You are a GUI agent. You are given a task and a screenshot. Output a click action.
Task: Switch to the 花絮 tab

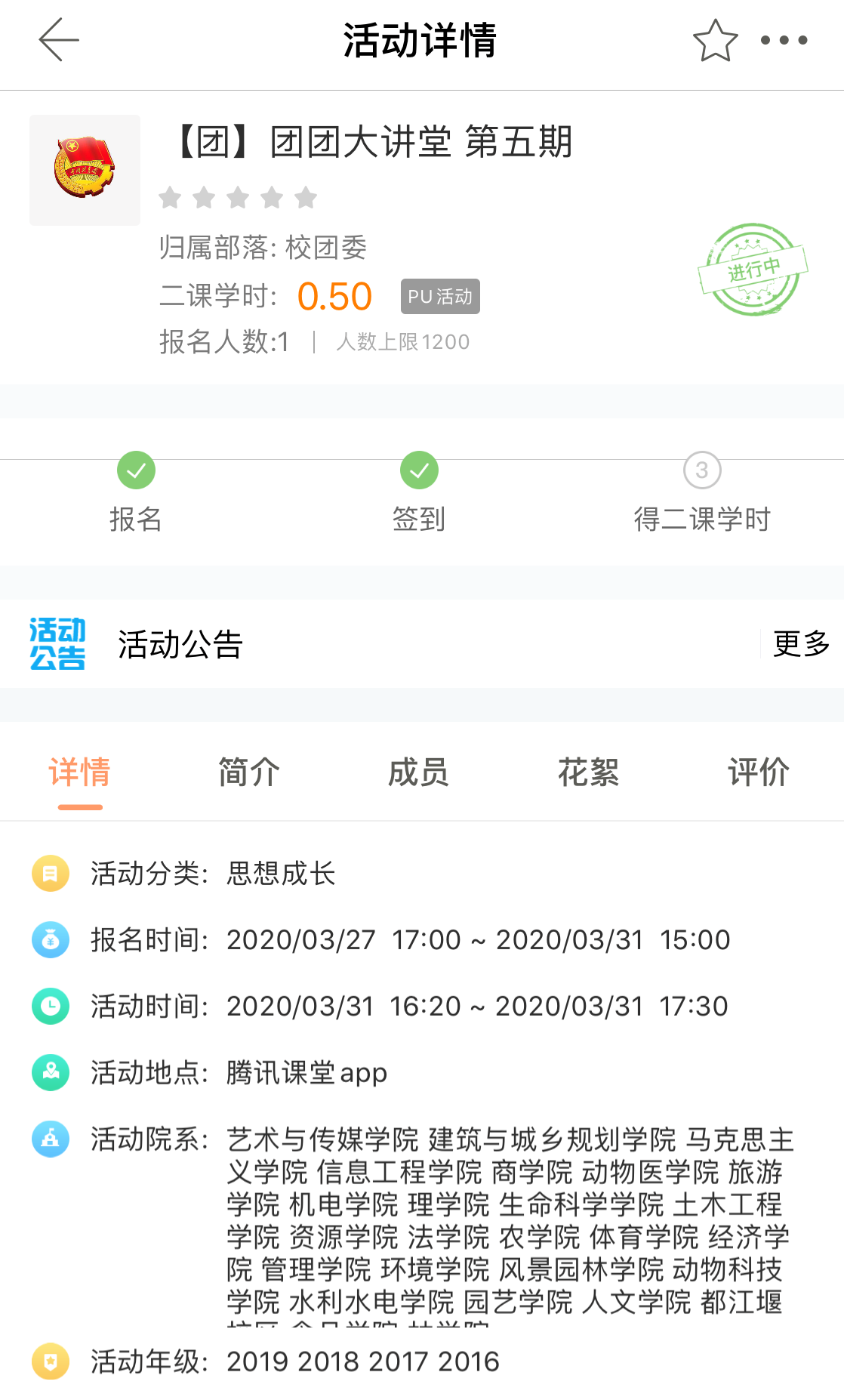(588, 772)
